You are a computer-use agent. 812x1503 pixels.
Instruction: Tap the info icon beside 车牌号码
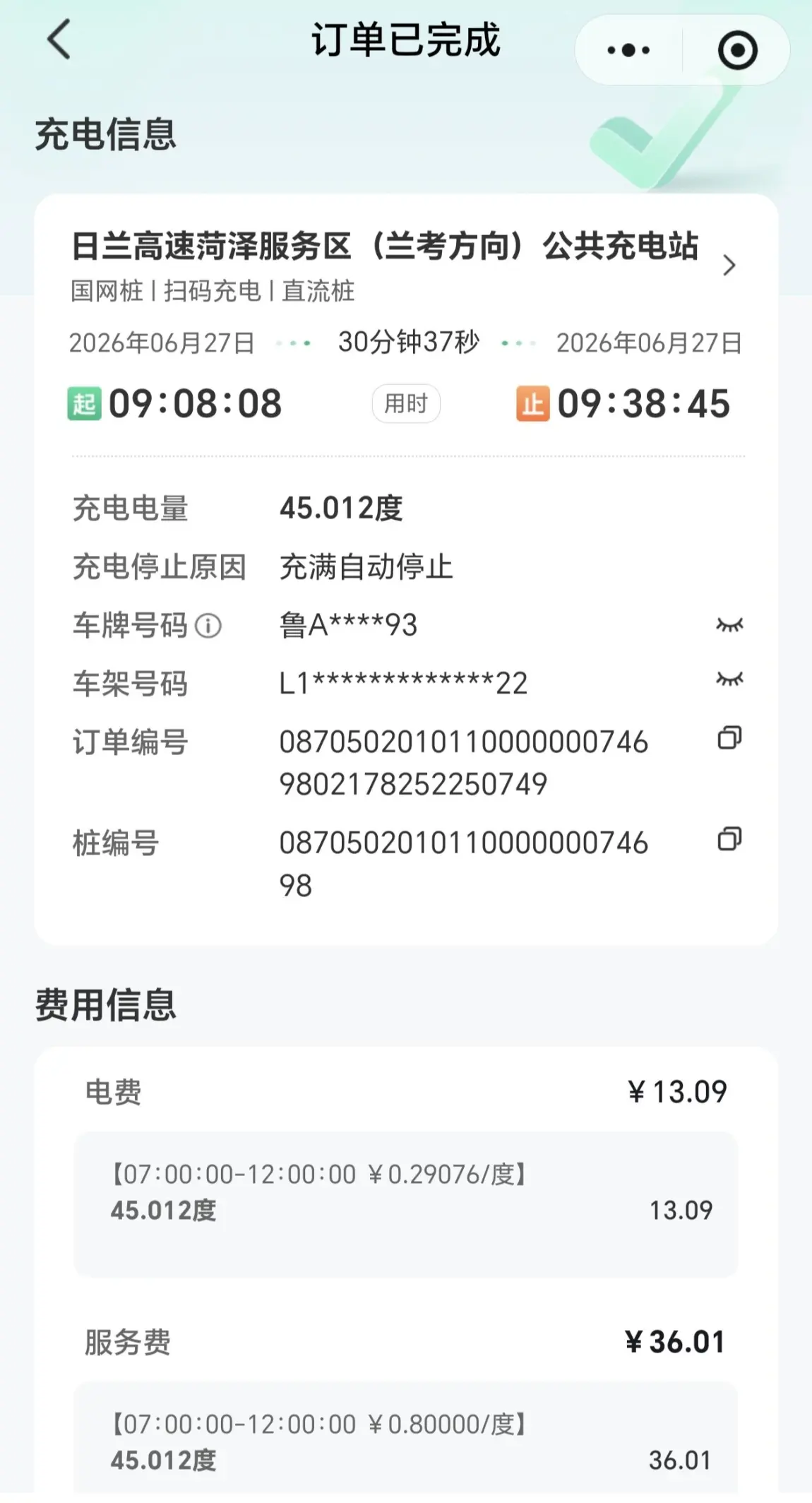208,626
